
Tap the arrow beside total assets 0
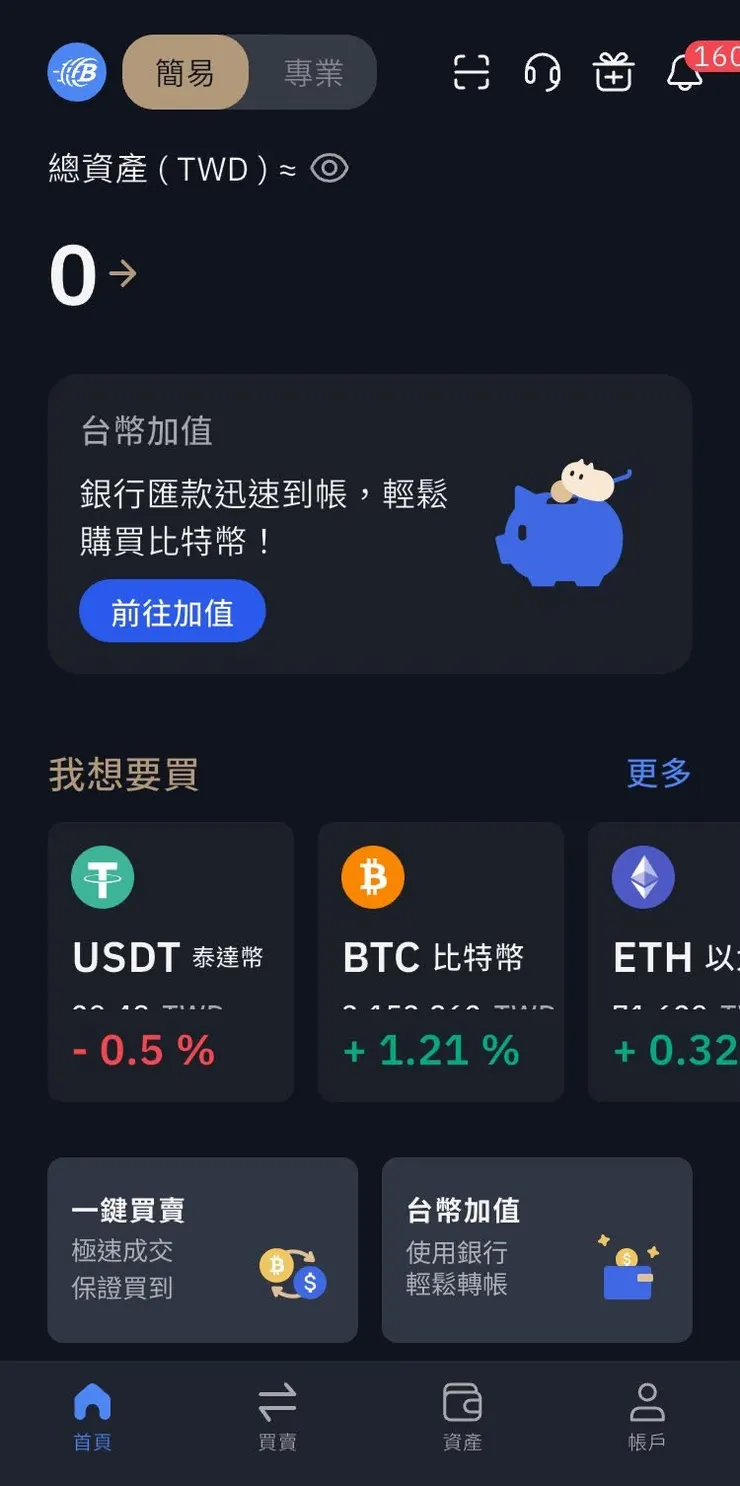coord(123,274)
